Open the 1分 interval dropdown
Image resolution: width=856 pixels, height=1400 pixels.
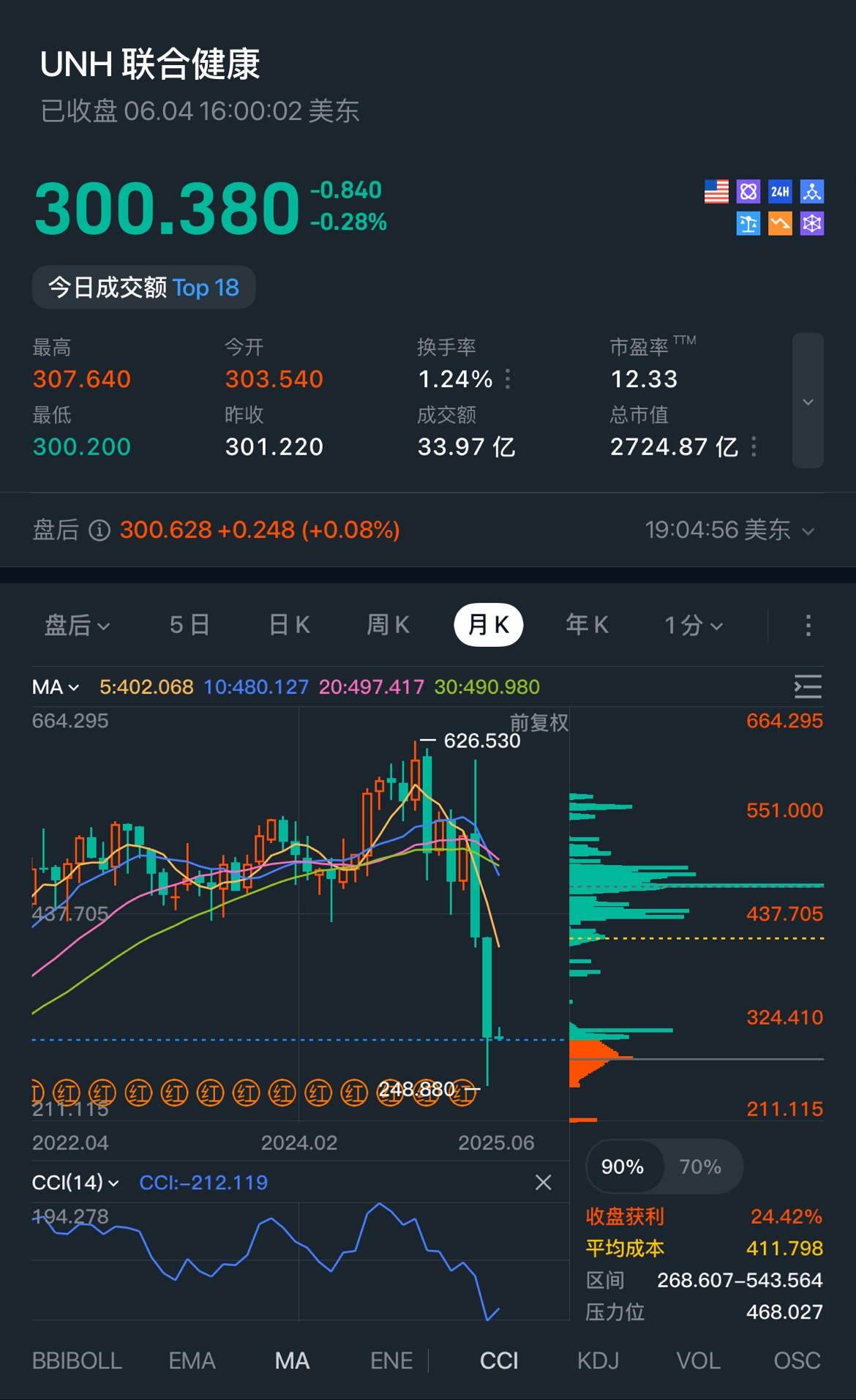[694, 625]
